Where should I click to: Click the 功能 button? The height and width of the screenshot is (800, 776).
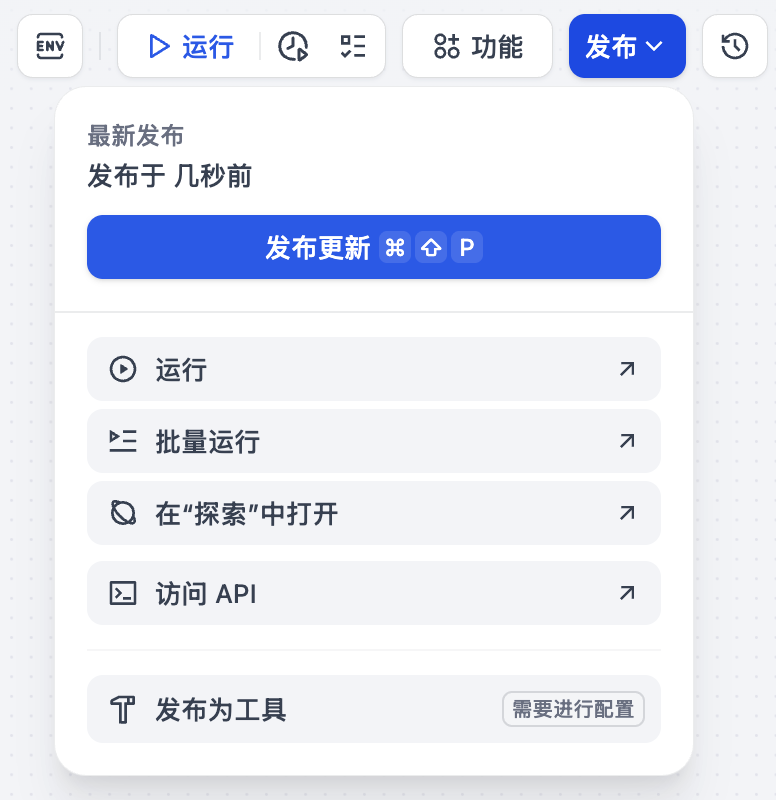(477, 46)
